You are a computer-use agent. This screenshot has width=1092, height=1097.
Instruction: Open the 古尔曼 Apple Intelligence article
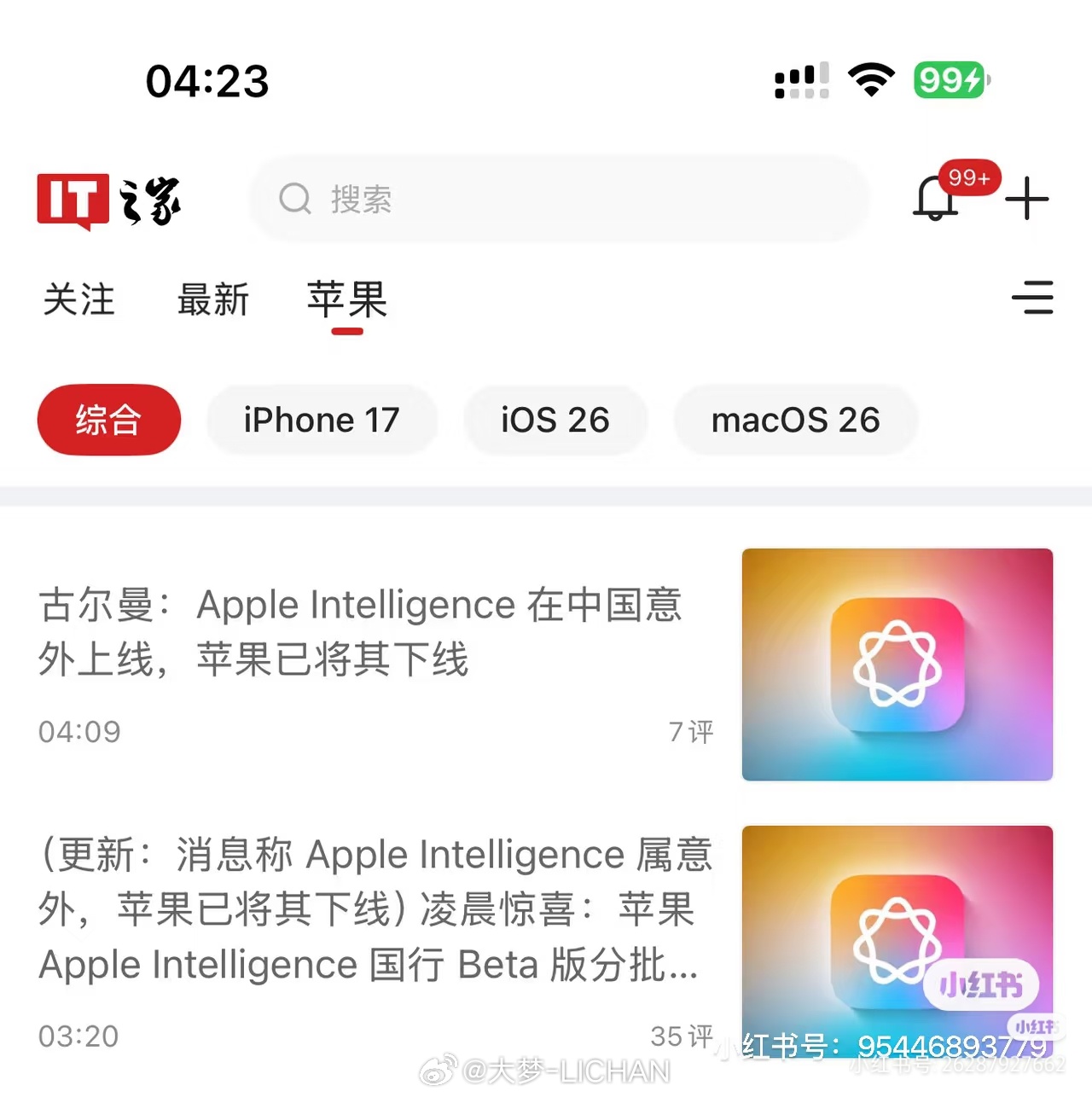coord(362,633)
